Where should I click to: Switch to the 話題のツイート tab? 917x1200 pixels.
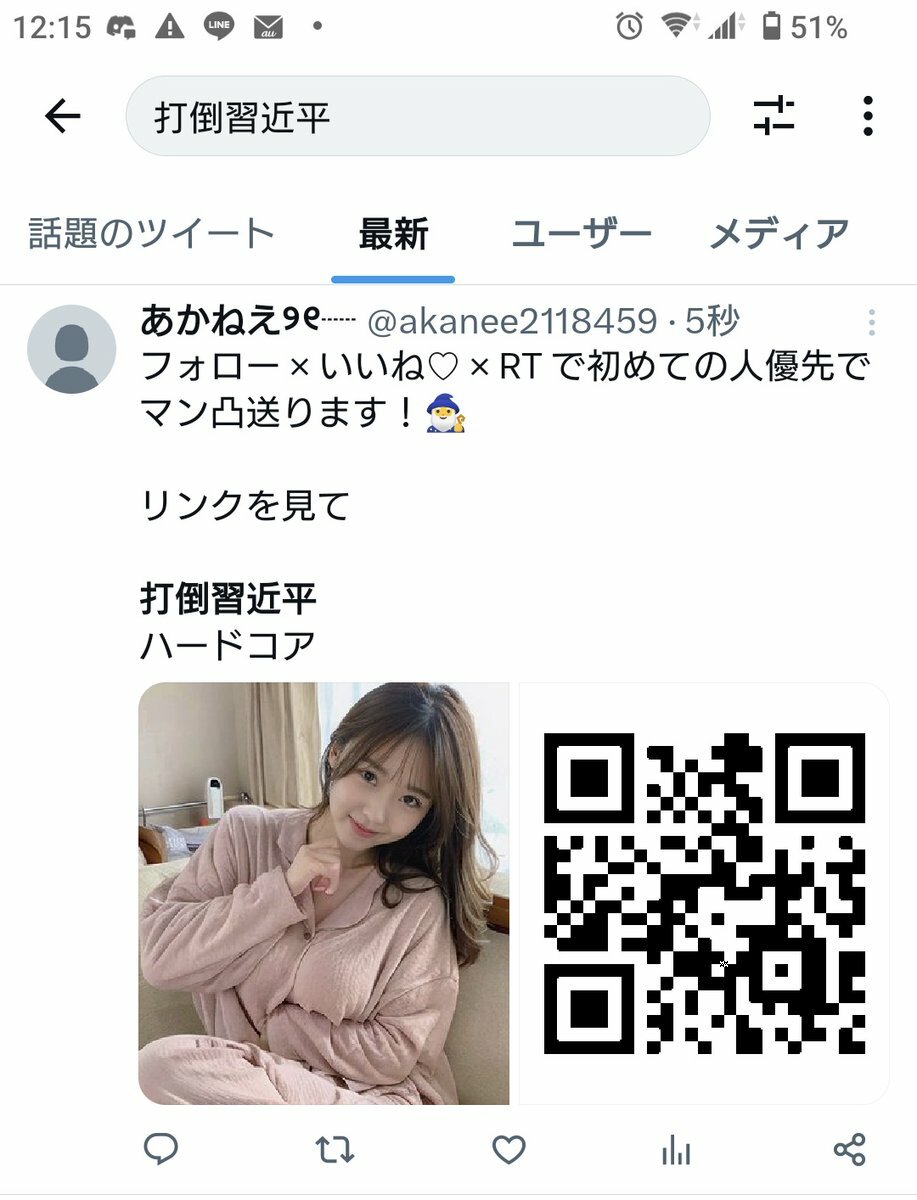(150, 234)
